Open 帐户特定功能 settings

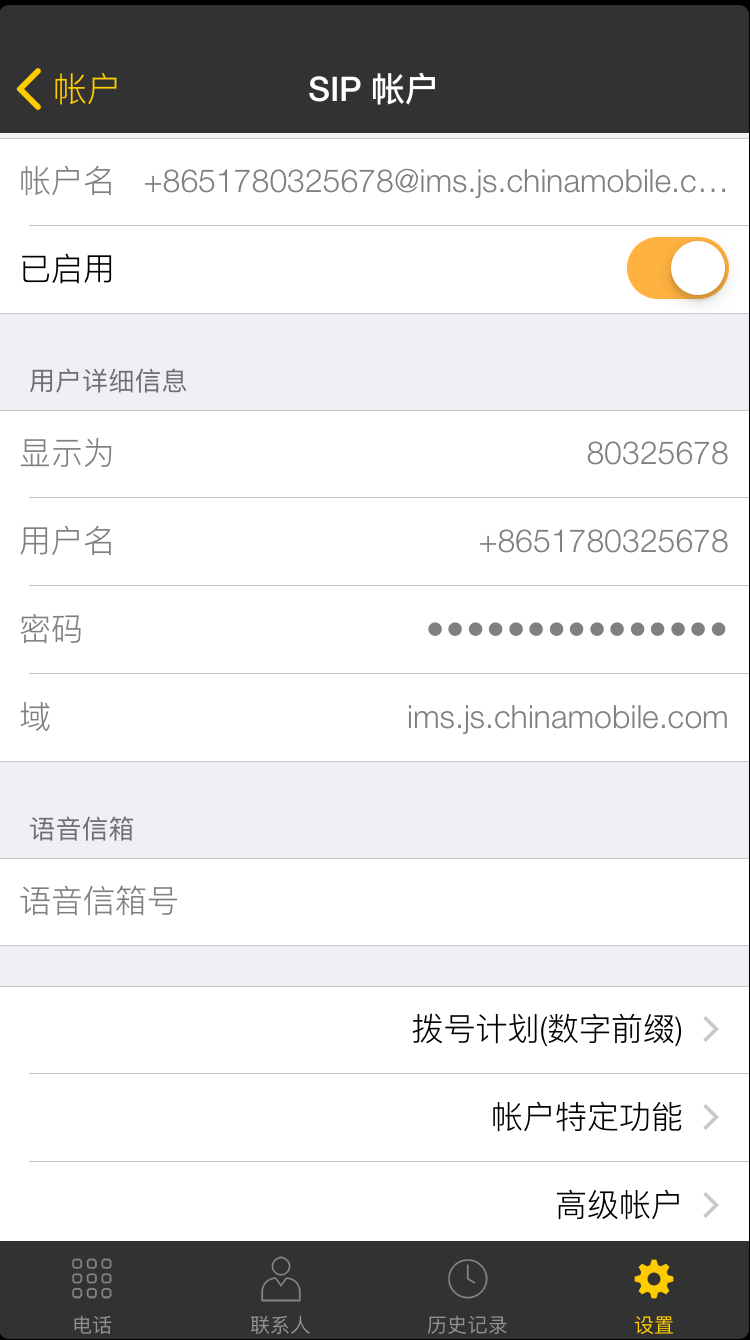click(x=375, y=1118)
